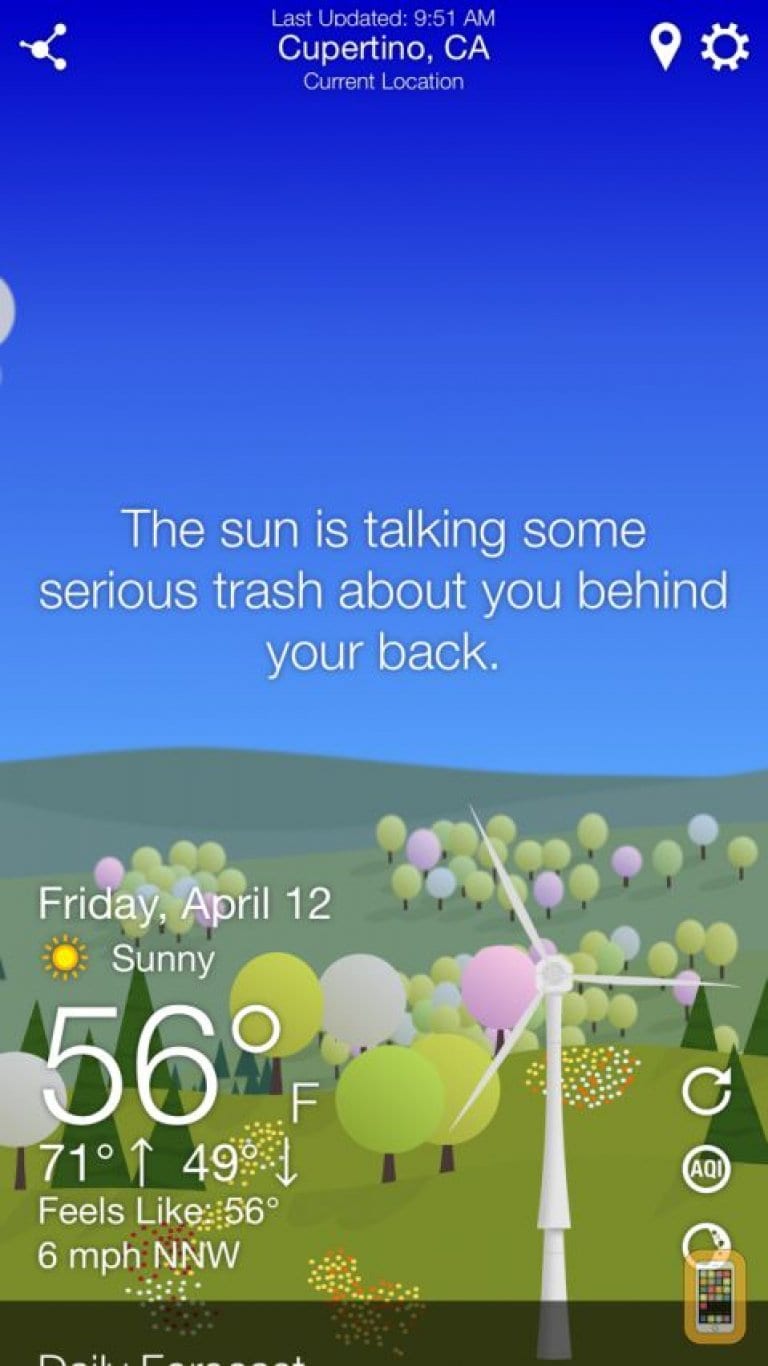The height and width of the screenshot is (1366, 768).
Task: Select the Last Updated 9:51 AM text
Action: tap(384, 16)
